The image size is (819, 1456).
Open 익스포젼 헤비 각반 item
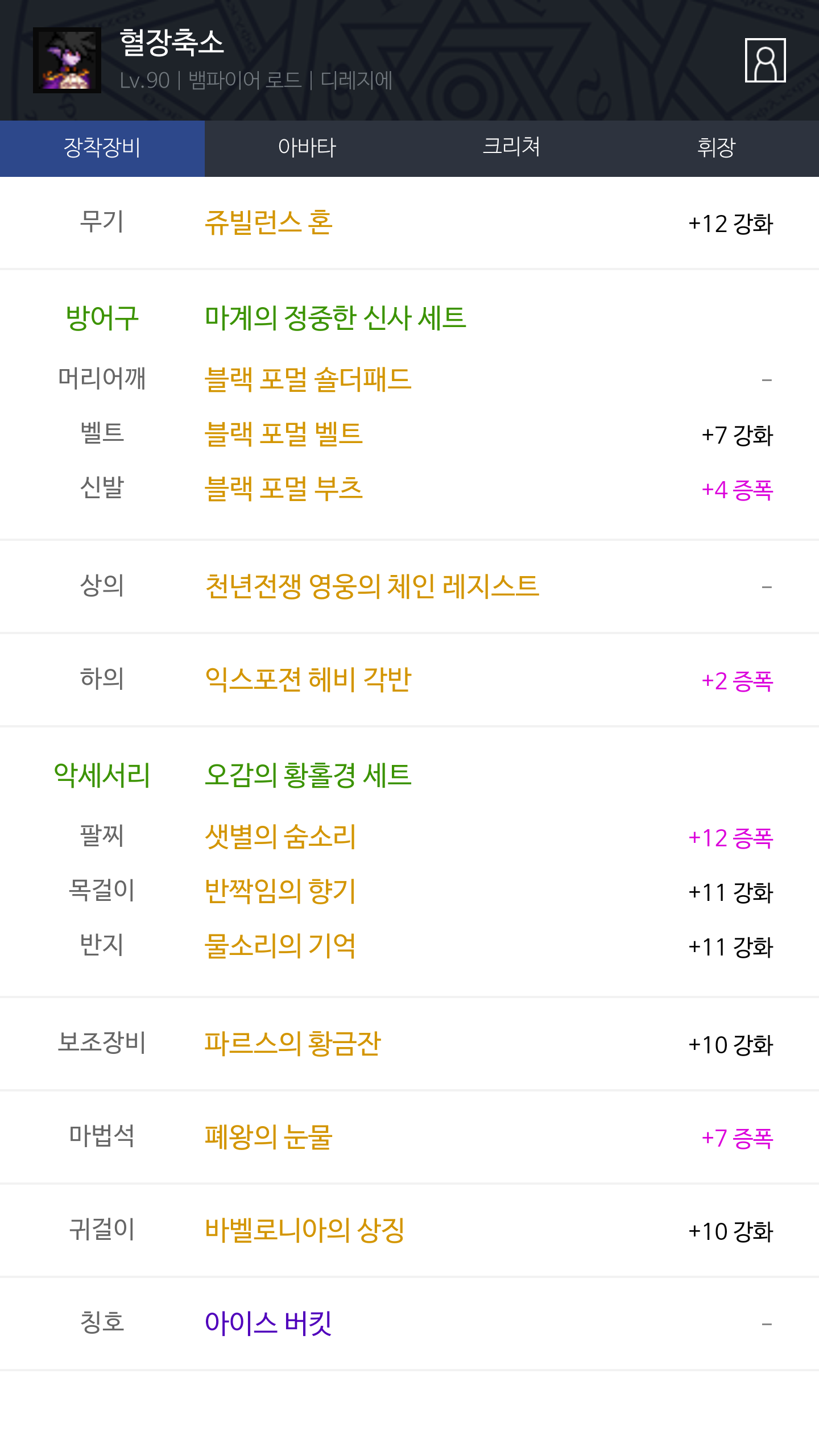coord(308,680)
